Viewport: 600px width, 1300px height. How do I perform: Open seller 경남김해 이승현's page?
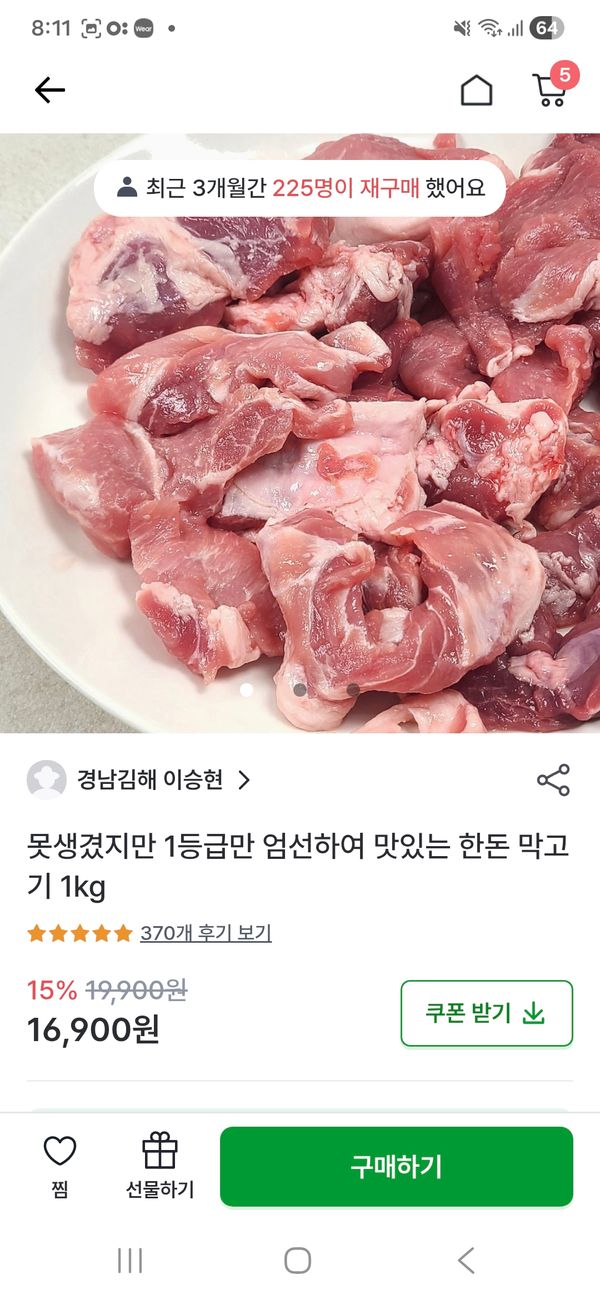[x=139, y=780]
